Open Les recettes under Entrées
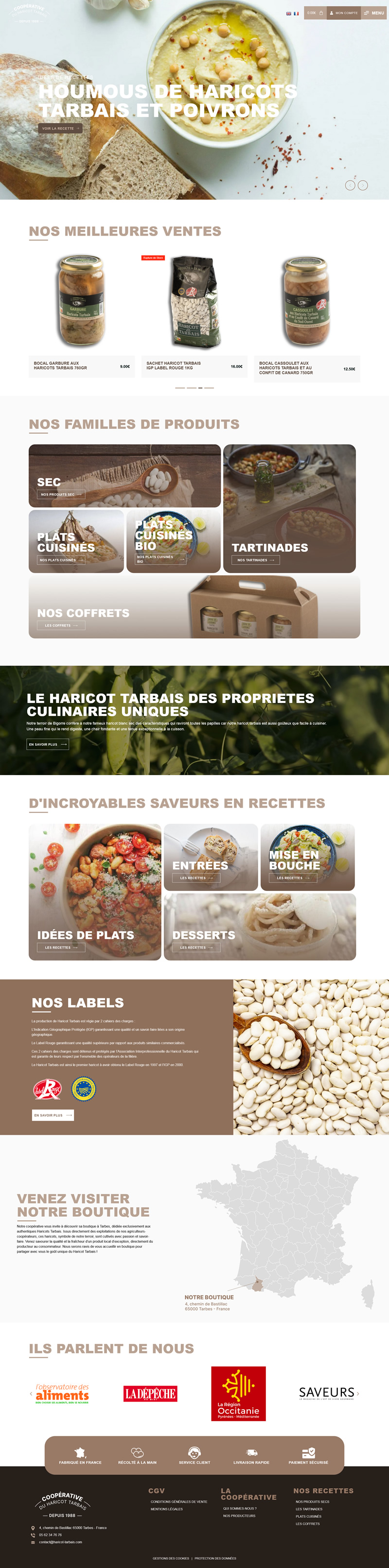The height and width of the screenshot is (1568, 389). pyautogui.click(x=196, y=878)
